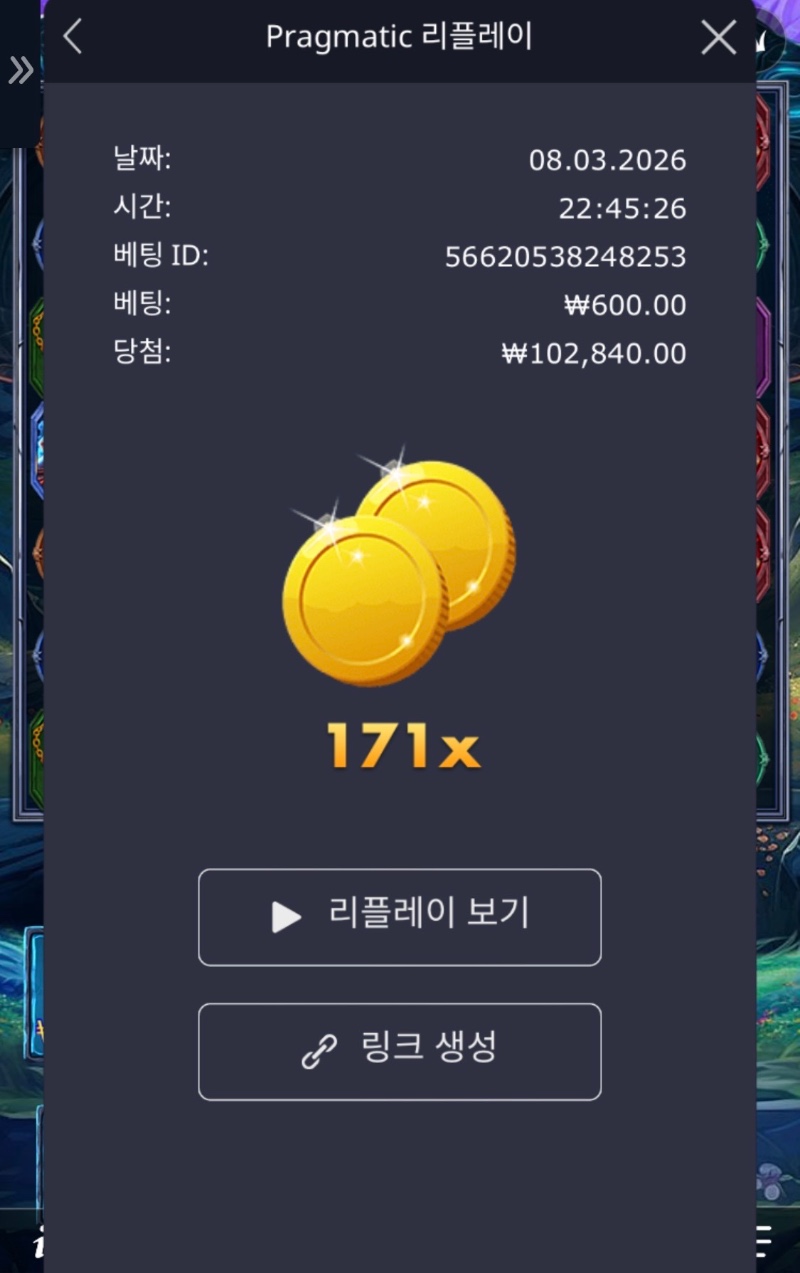This screenshot has height=1273, width=800.
Task: Expand the double-arrow side panel
Action: click(x=20, y=70)
